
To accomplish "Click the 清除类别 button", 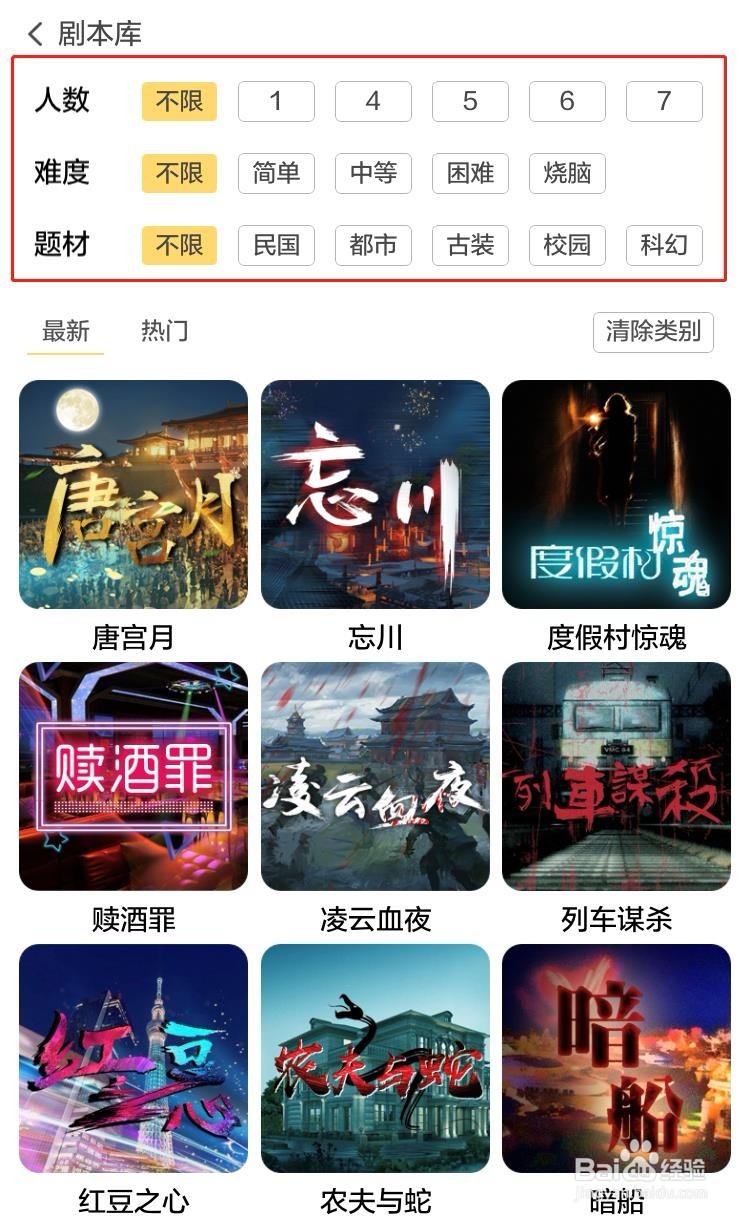I will coord(653,331).
